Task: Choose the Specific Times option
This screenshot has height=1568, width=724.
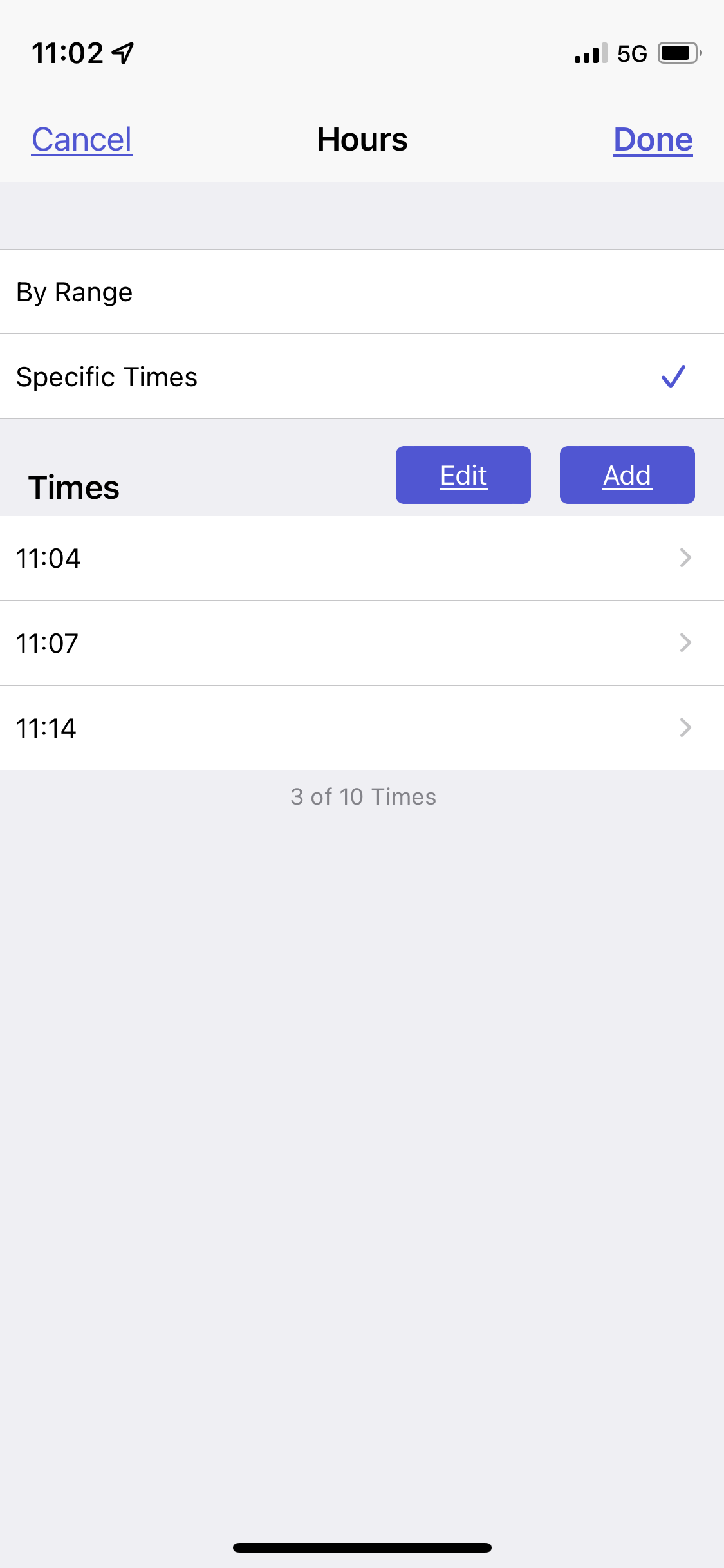Action: [362, 377]
